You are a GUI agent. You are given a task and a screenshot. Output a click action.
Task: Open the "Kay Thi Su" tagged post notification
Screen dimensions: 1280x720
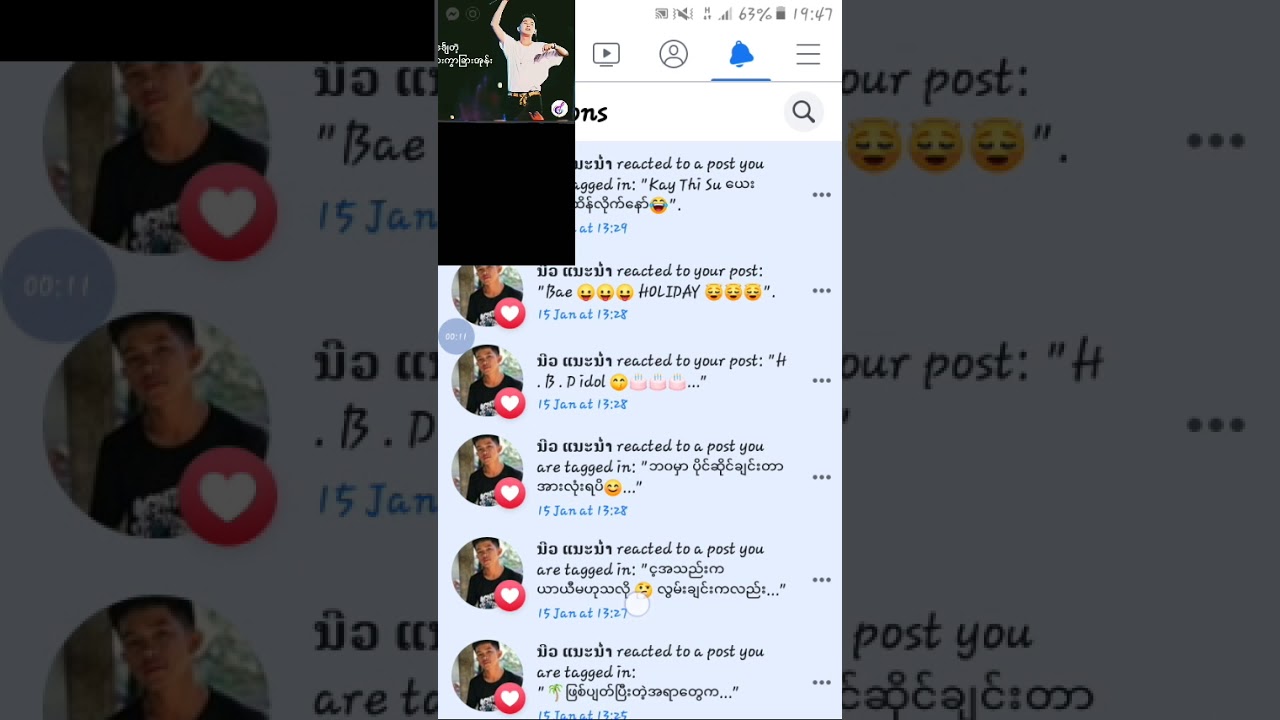(680, 195)
